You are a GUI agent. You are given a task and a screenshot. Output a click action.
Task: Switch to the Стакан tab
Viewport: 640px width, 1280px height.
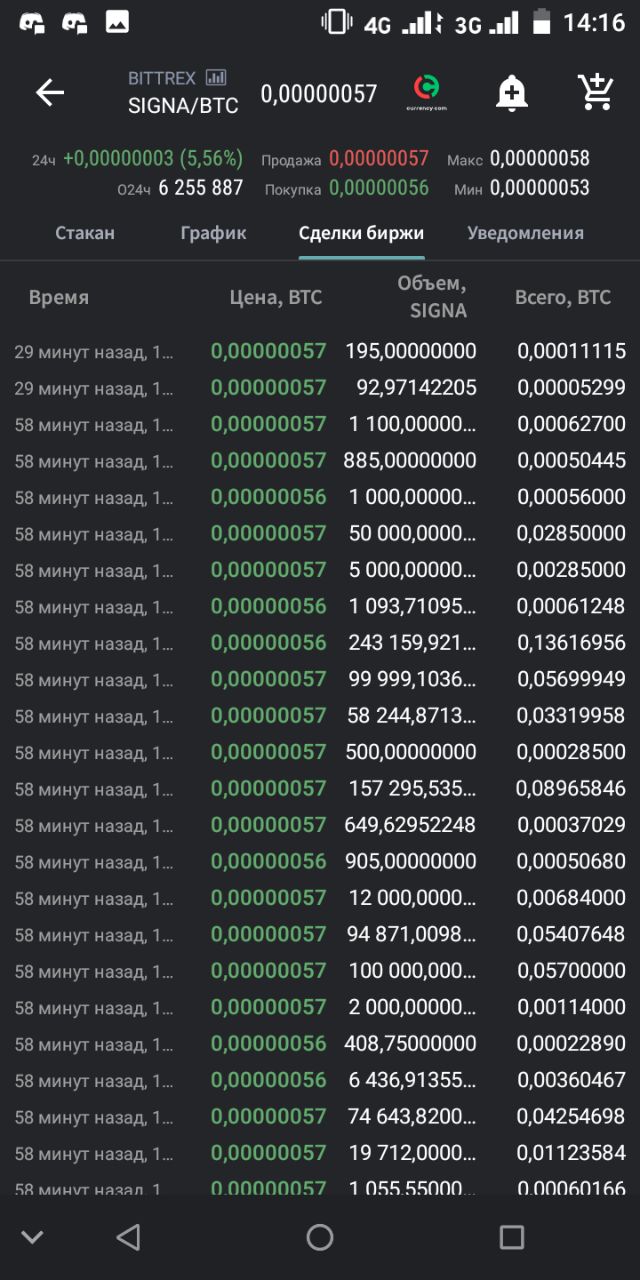[x=85, y=233]
